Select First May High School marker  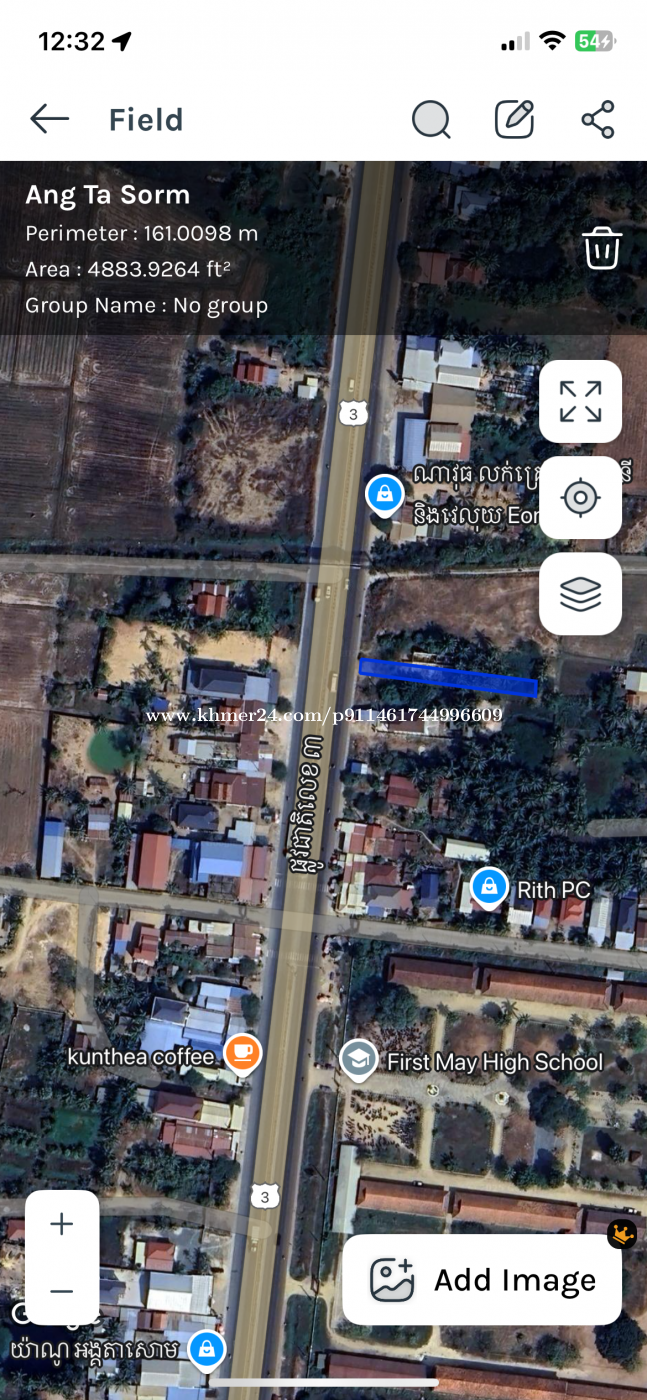358,1060
